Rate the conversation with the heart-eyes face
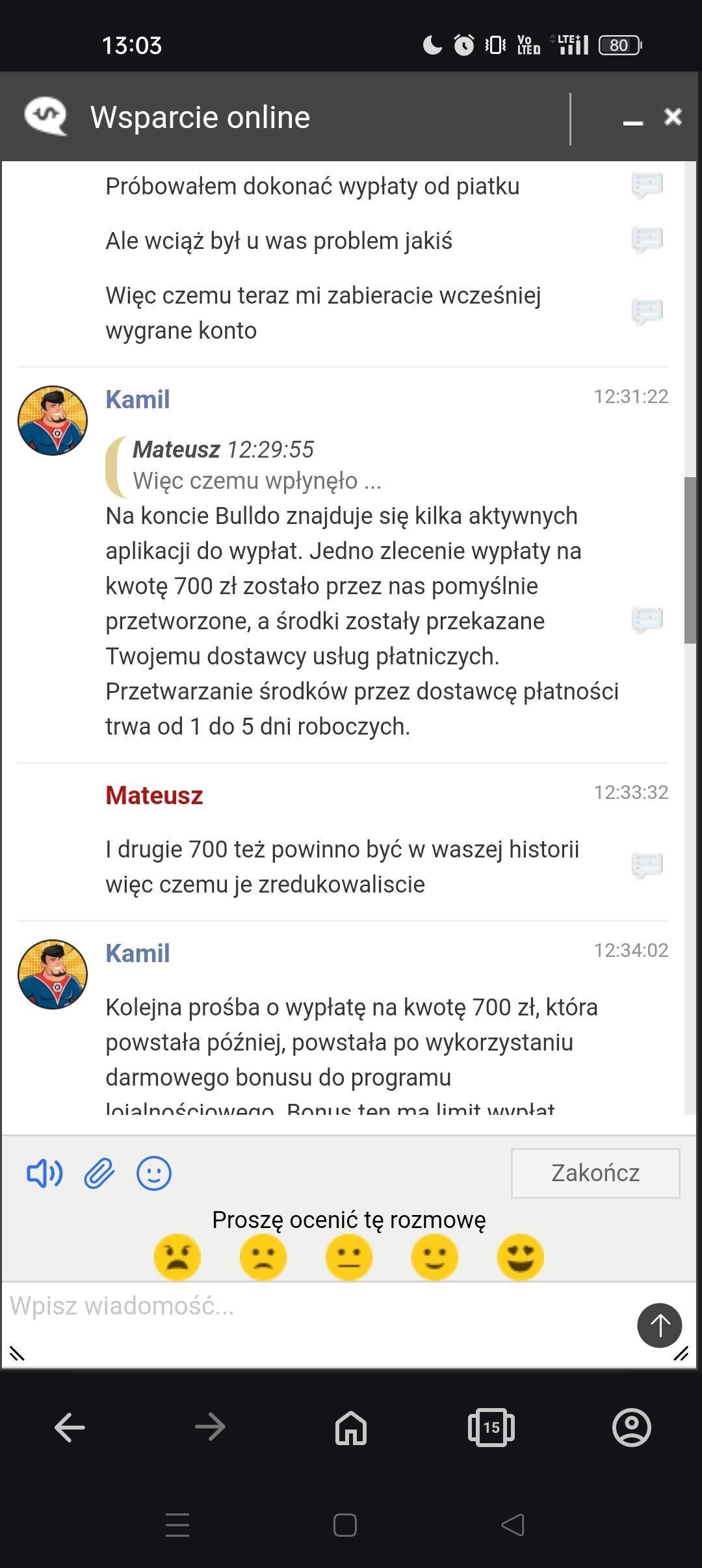Viewport: 702px width, 1568px height. (520, 1257)
